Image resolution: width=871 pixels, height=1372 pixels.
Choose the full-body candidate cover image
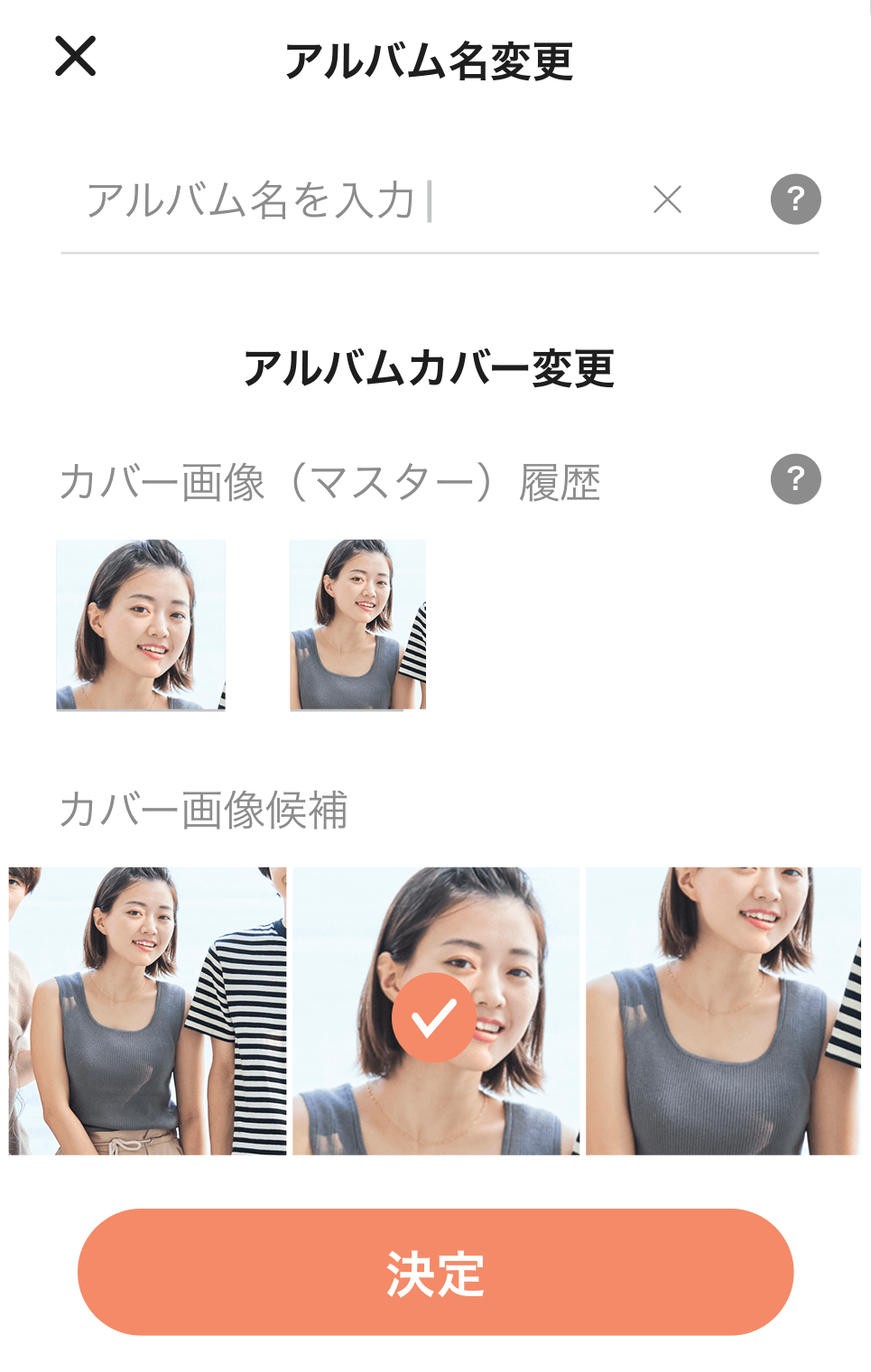(x=147, y=1011)
